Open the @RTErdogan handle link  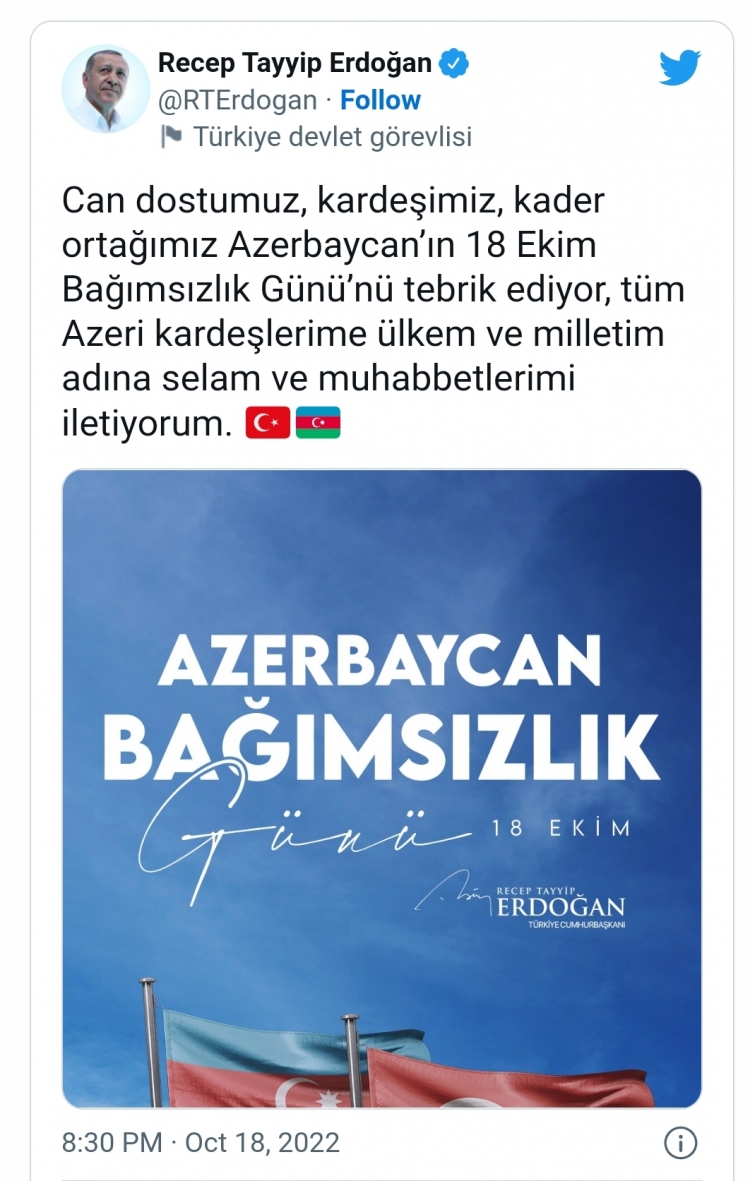click(237, 100)
